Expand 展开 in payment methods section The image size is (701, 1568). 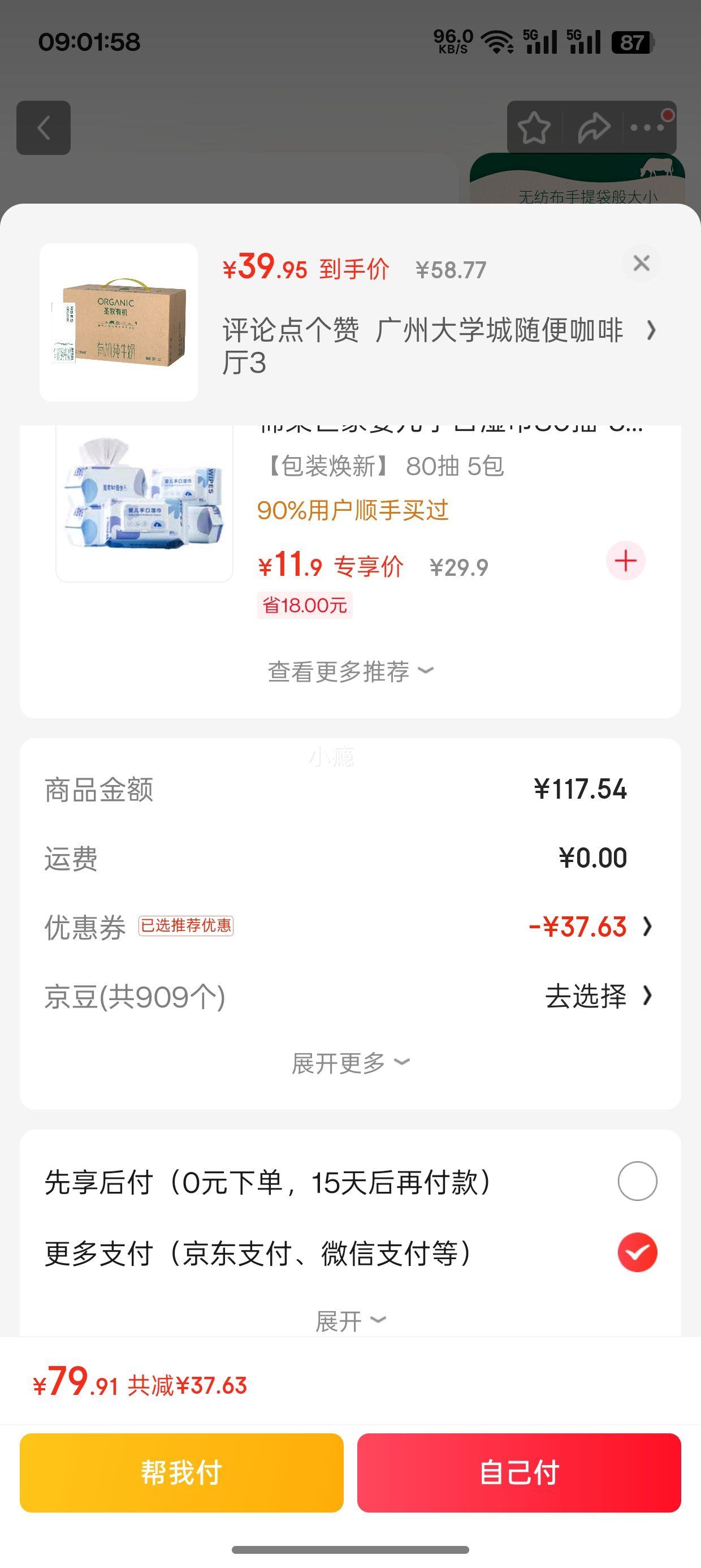point(350,1321)
